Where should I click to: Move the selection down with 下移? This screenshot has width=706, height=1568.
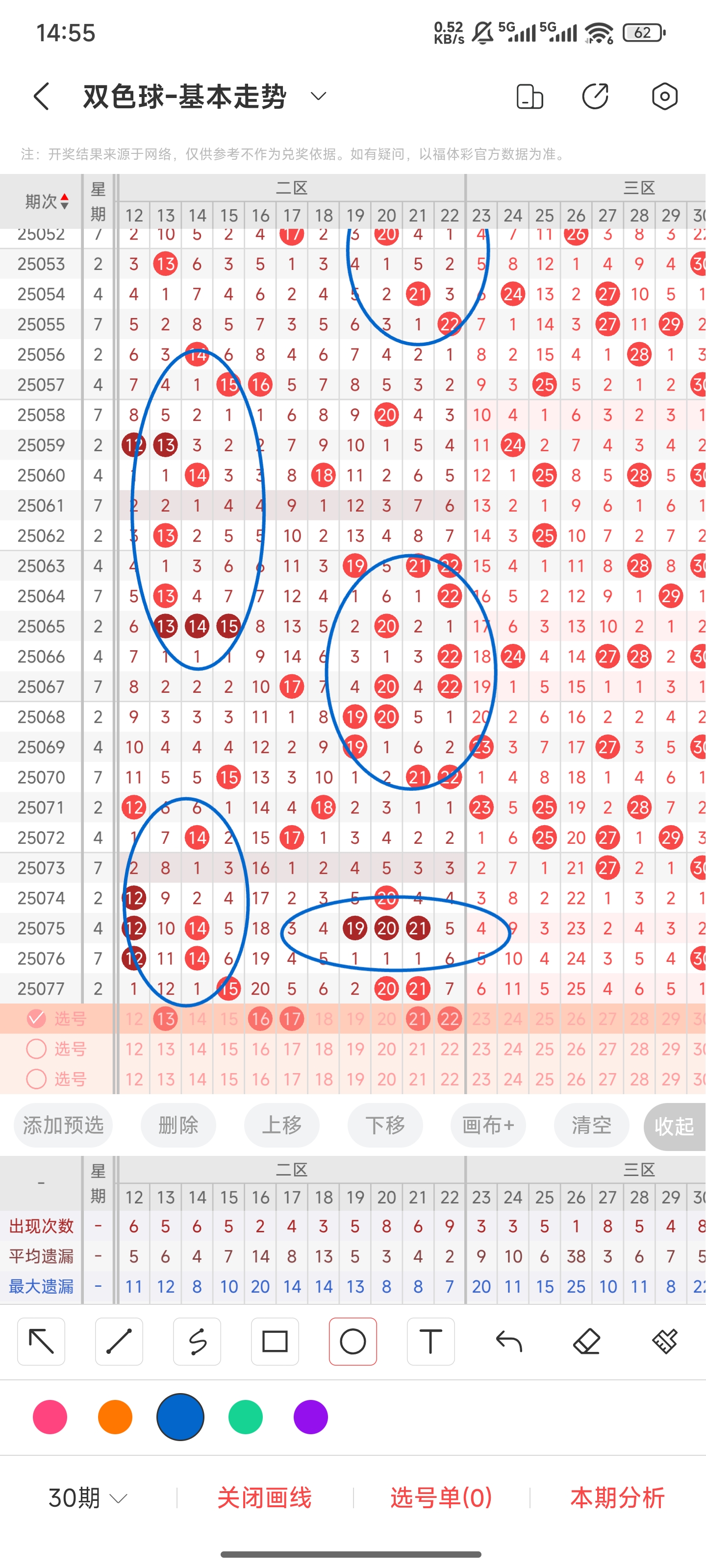coord(385,1125)
